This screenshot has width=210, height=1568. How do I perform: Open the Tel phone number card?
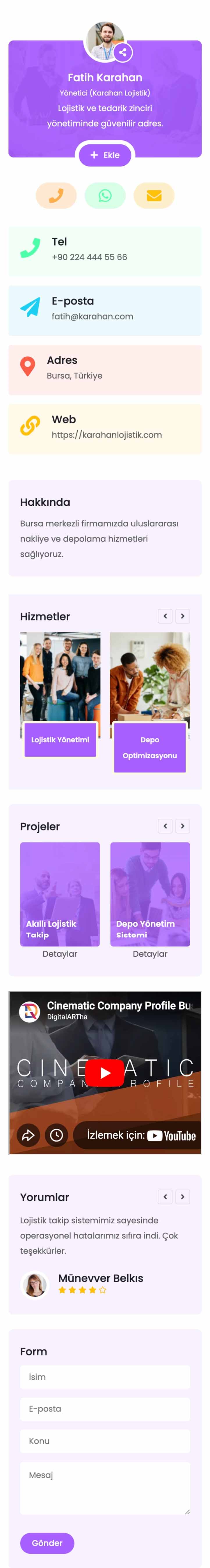pos(105,251)
